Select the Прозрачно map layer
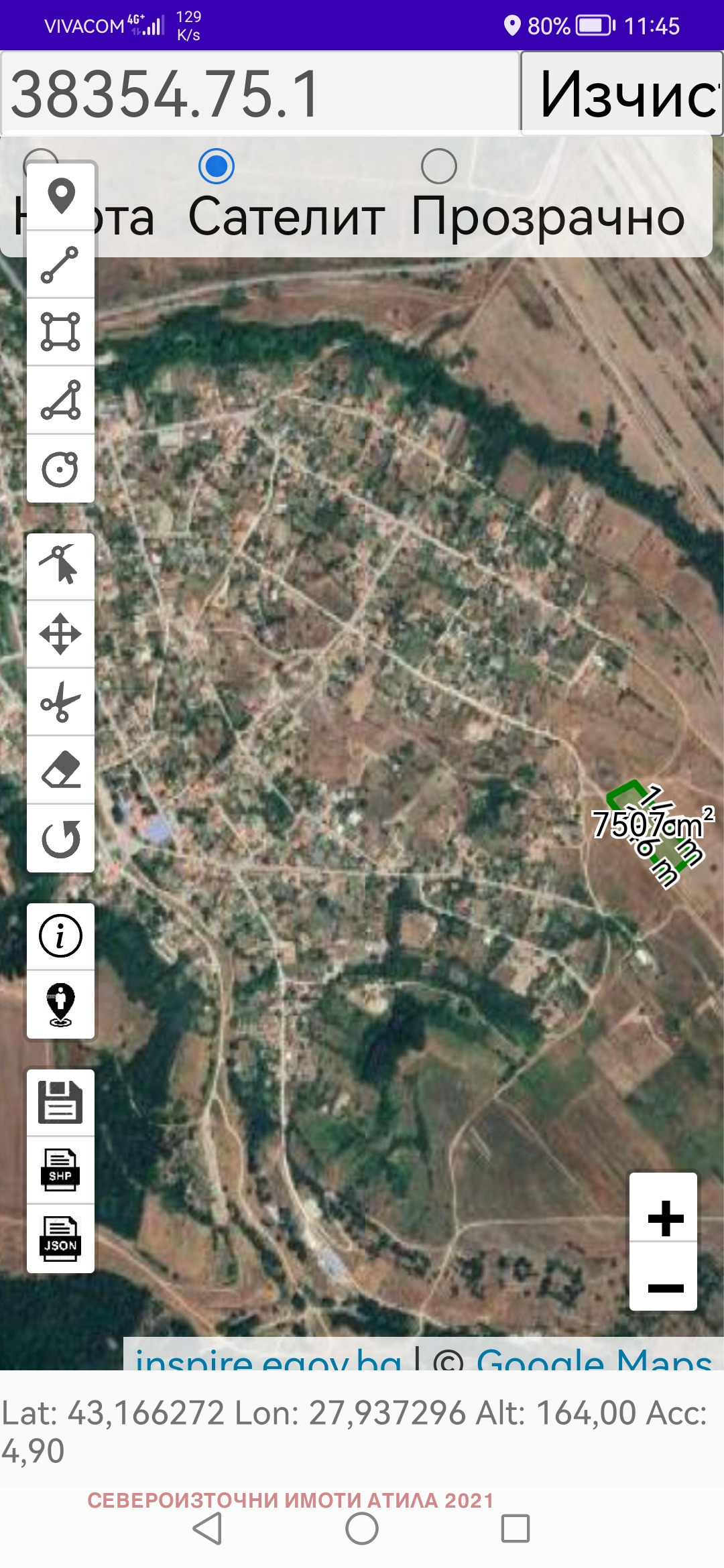Screen dimensions: 724x1568 click(x=439, y=167)
